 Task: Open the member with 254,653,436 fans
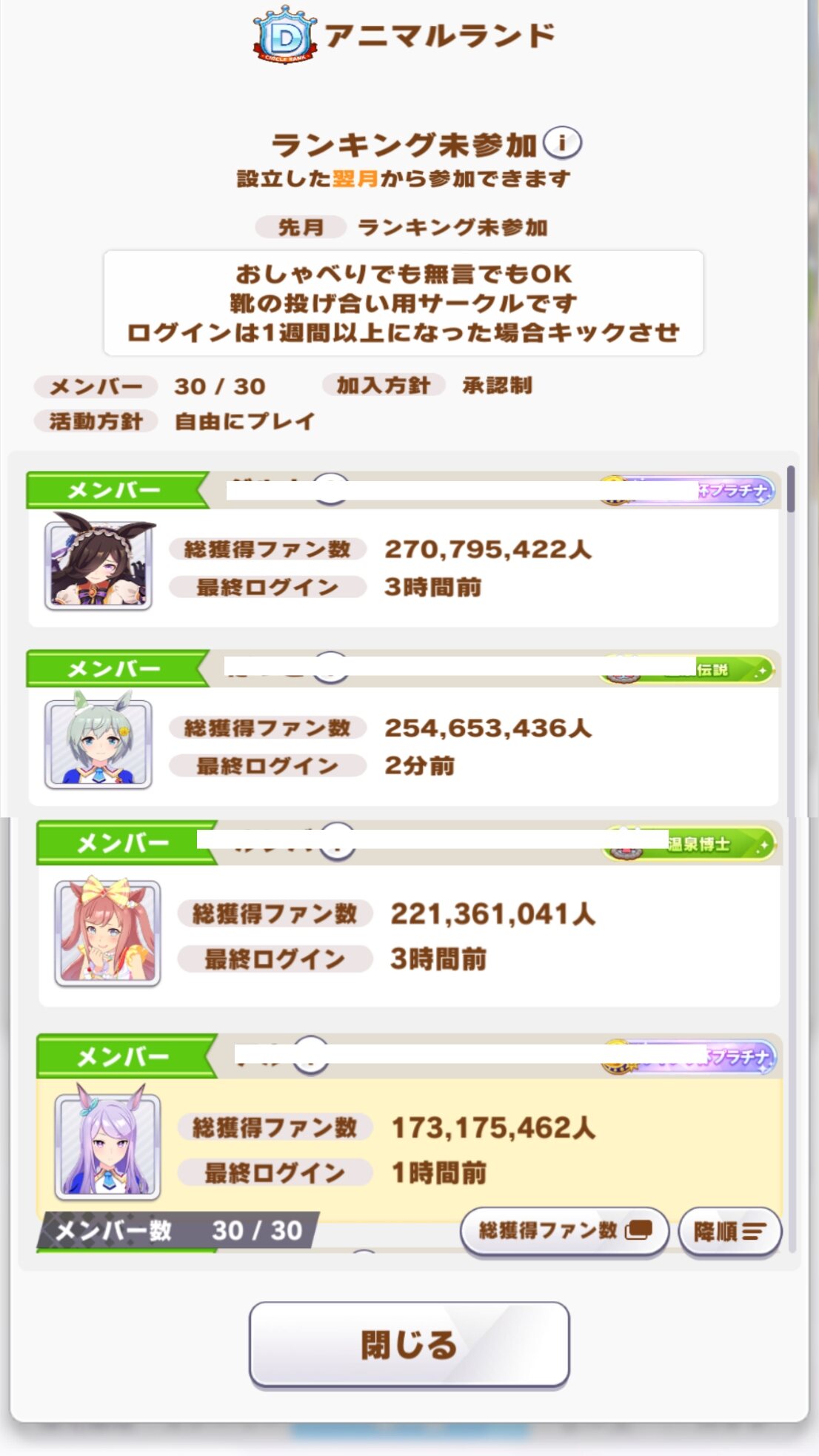click(404, 728)
